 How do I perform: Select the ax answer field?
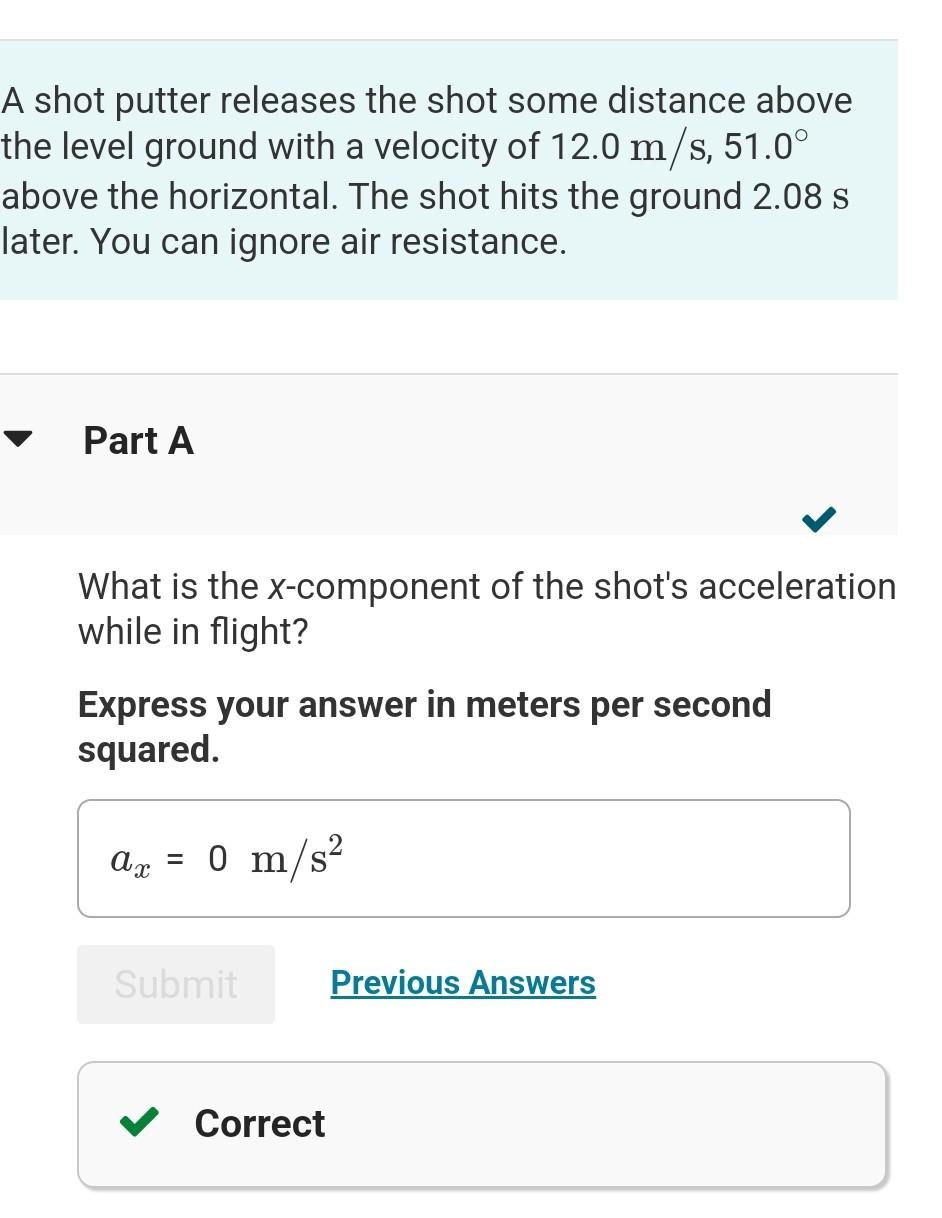click(464, 858)
